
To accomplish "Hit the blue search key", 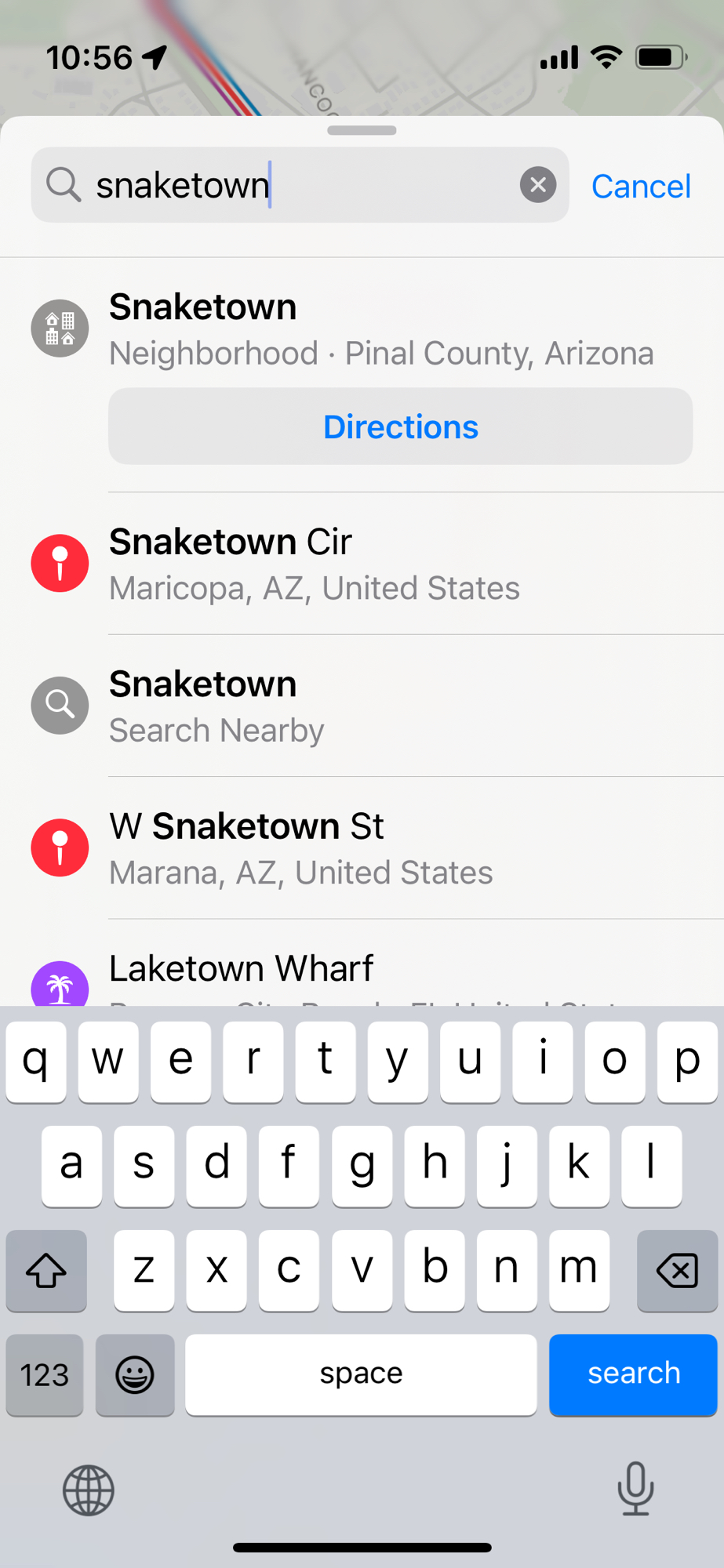I will (633, 1374).
